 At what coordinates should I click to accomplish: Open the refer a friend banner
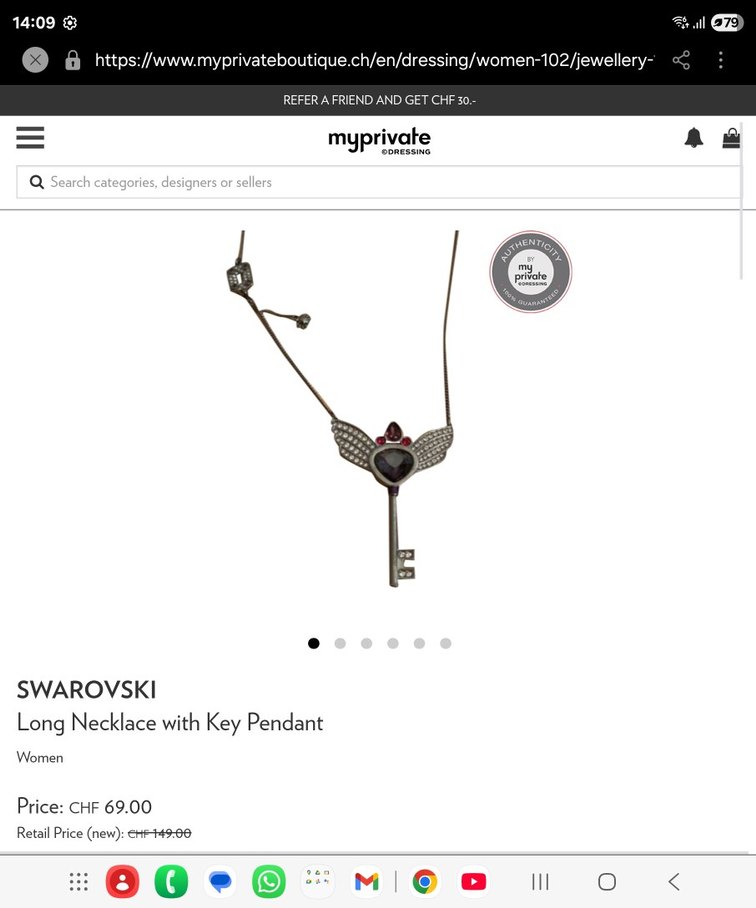tap(378, 100)
